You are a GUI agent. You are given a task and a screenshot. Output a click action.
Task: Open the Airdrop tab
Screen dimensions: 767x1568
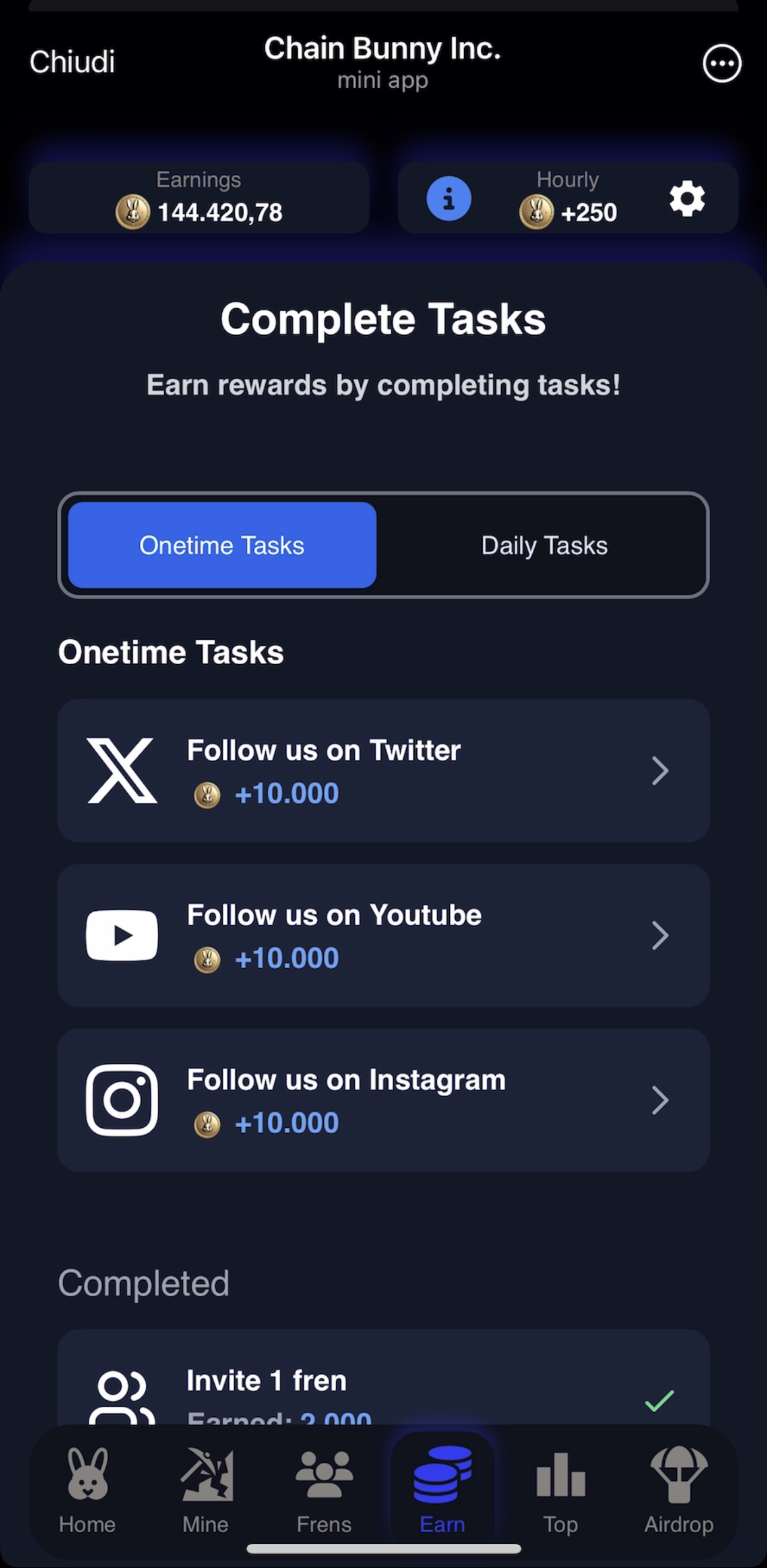click(x=679, y=1490)
